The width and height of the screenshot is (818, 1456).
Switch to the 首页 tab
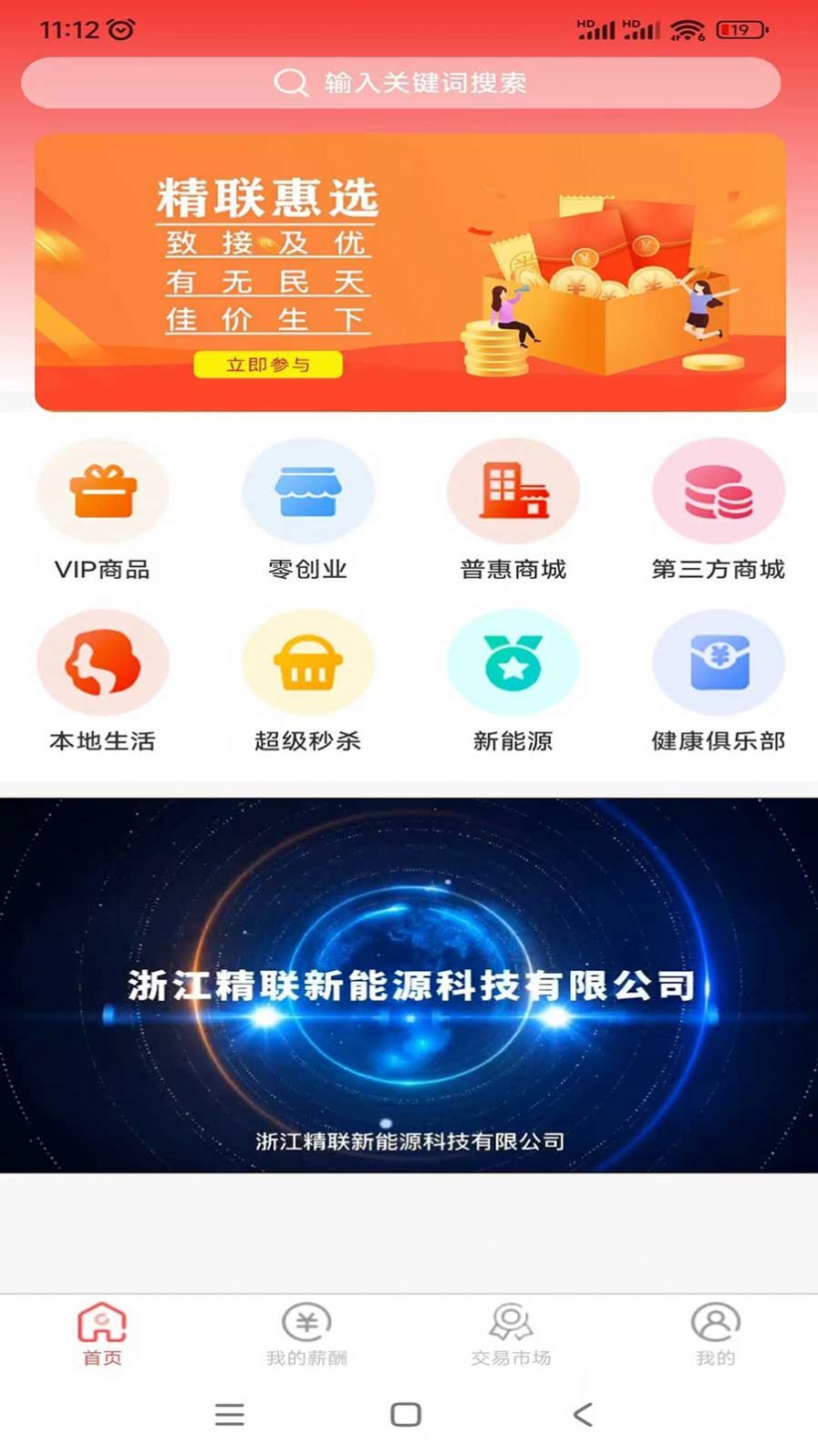102,1335
